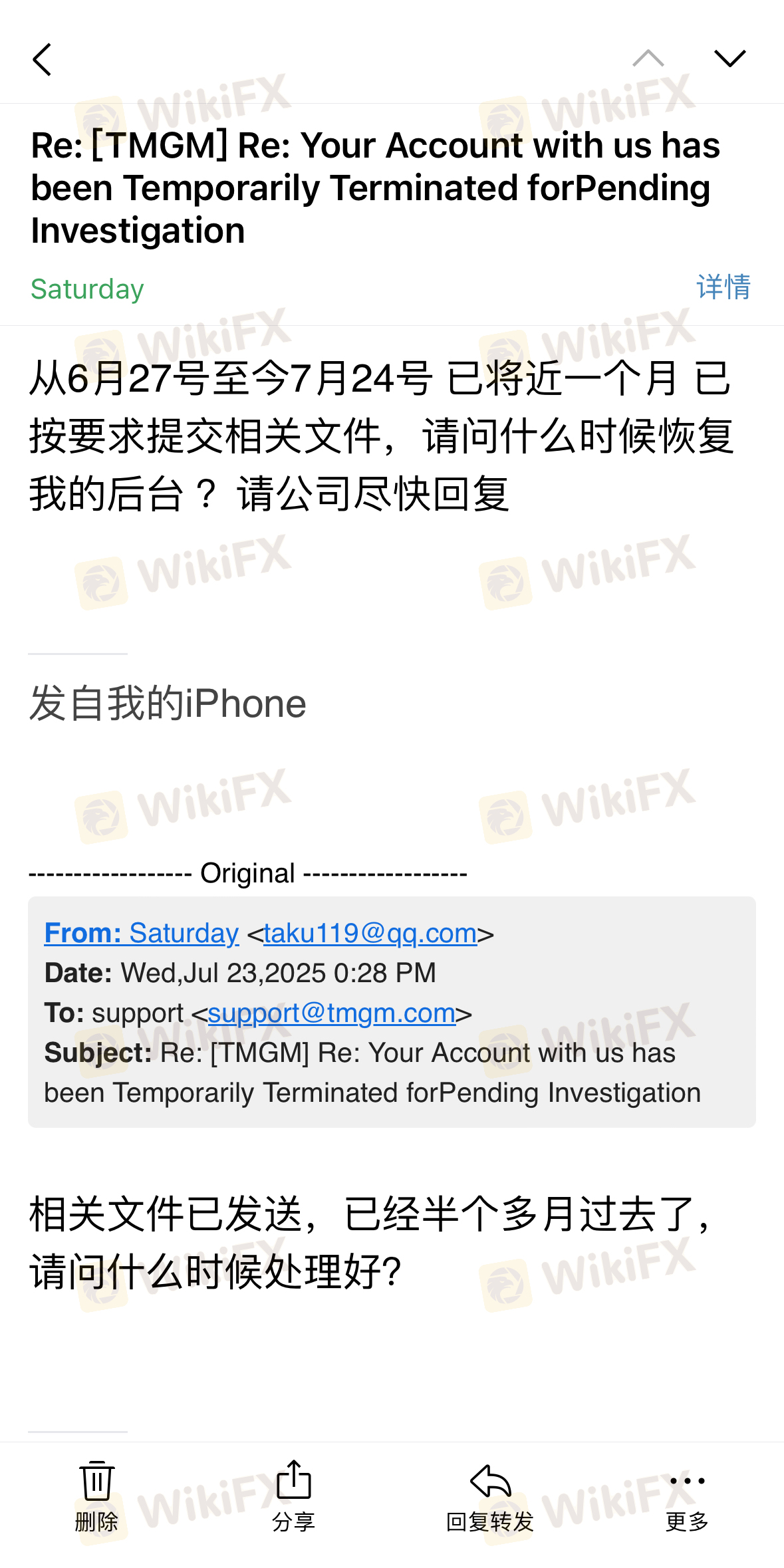
Task: Open the taku119@qq.com address link
Action: [x=370, y=933]
